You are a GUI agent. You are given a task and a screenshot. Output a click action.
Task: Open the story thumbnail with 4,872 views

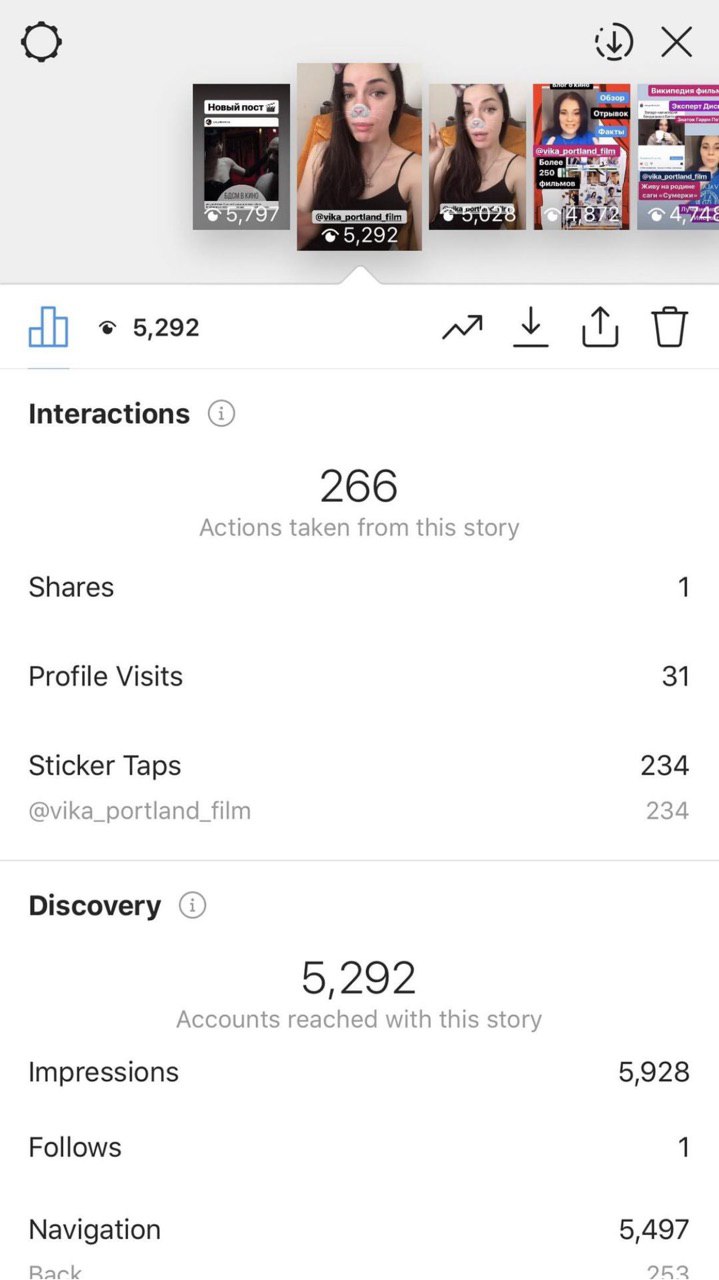(581, 157)
